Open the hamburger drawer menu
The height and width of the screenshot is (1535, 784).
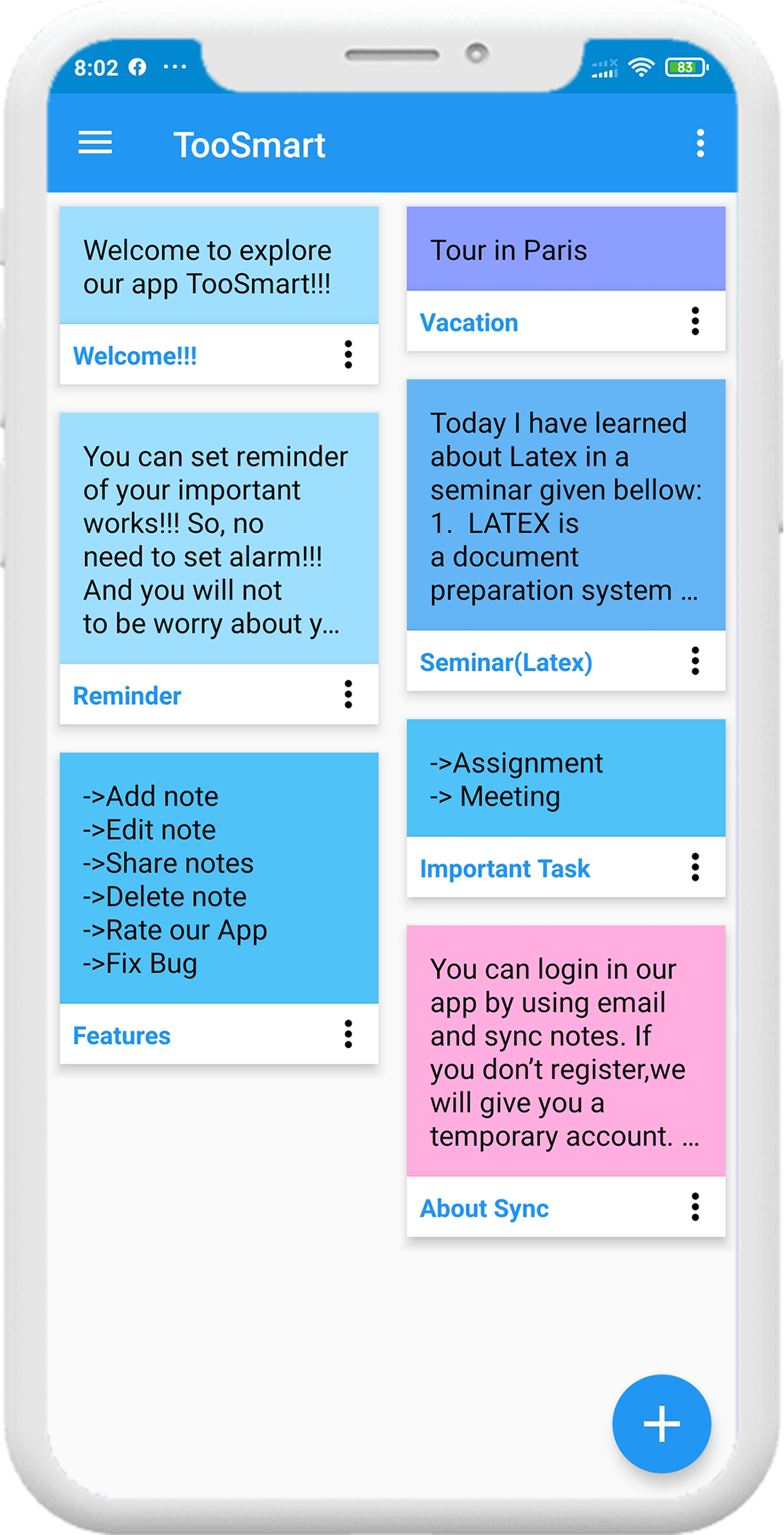point(95,143)
